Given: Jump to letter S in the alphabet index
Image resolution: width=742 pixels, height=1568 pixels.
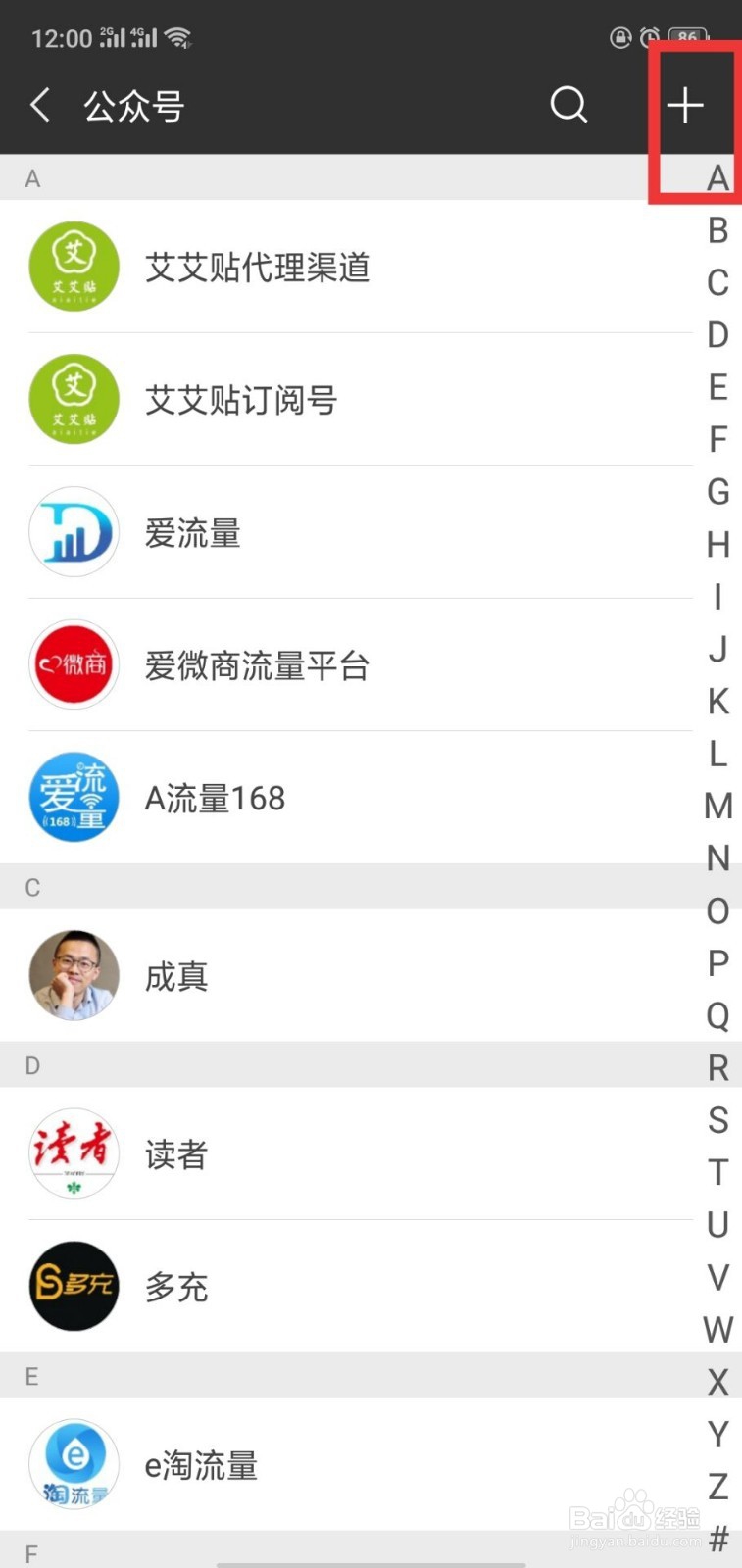Looking at the screenshot, I should click(717, 1120).
